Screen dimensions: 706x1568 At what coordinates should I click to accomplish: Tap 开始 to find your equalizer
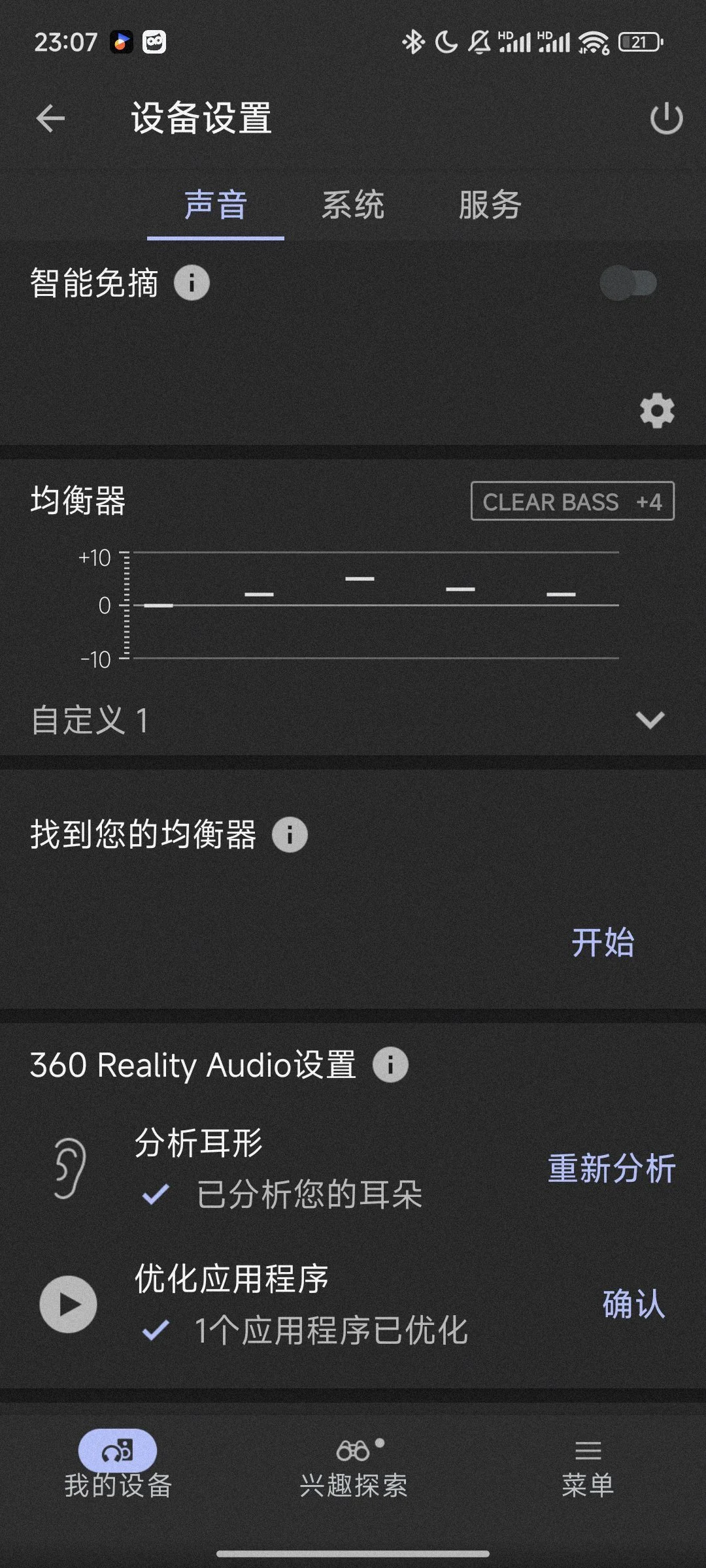[602, 942]
